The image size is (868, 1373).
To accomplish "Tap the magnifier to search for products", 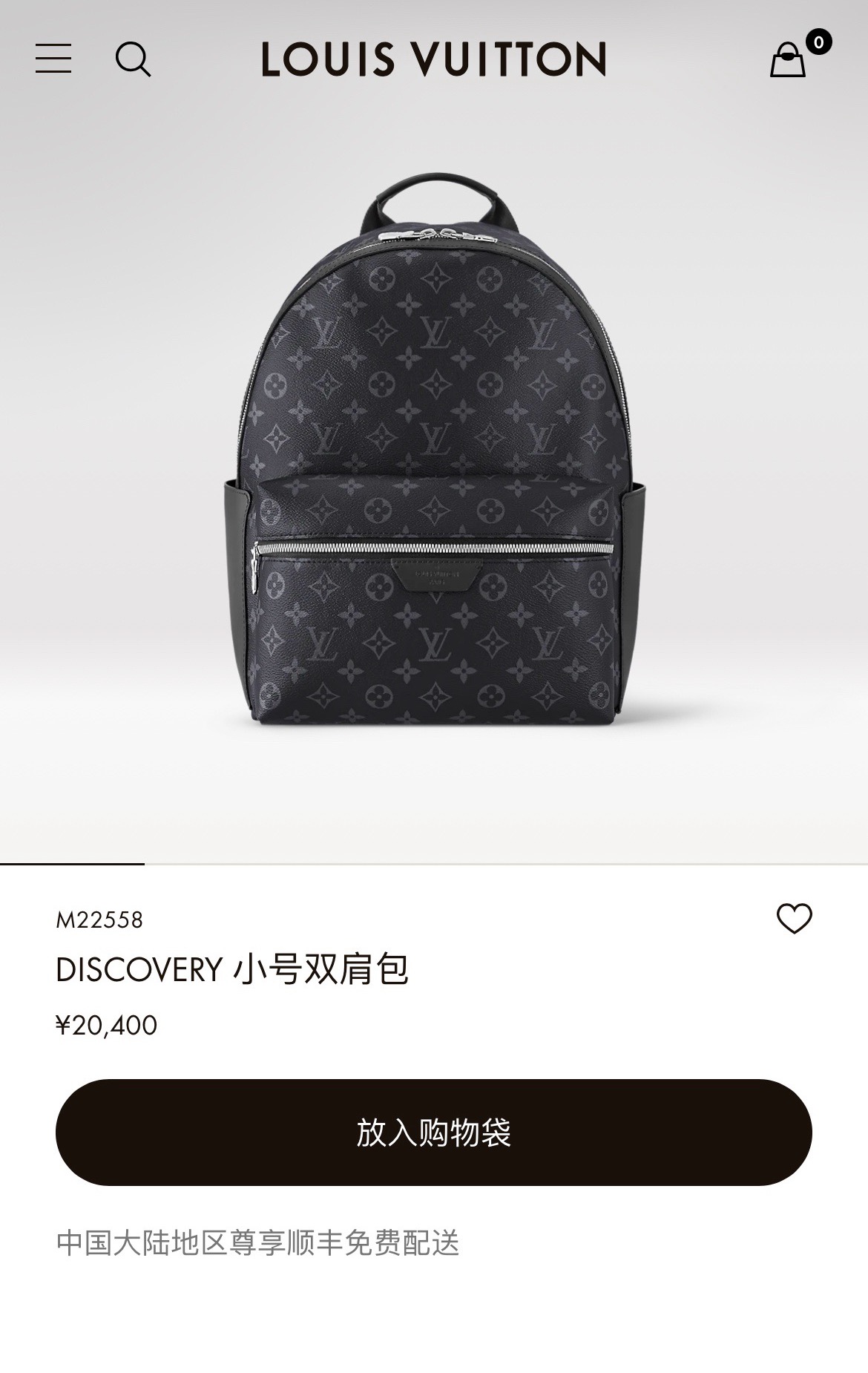I will tap(134, 61).
